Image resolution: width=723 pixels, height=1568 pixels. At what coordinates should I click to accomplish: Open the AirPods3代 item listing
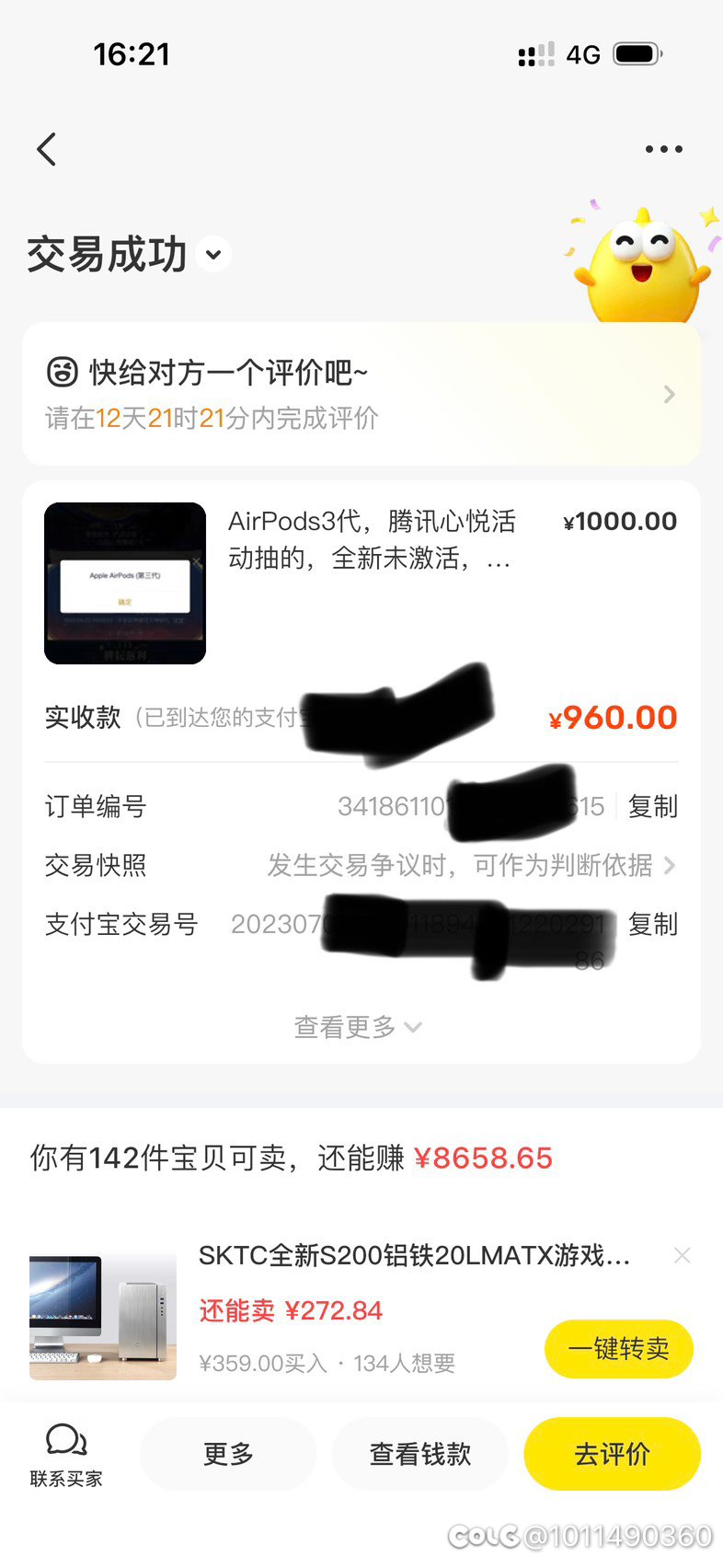[361, 582]
